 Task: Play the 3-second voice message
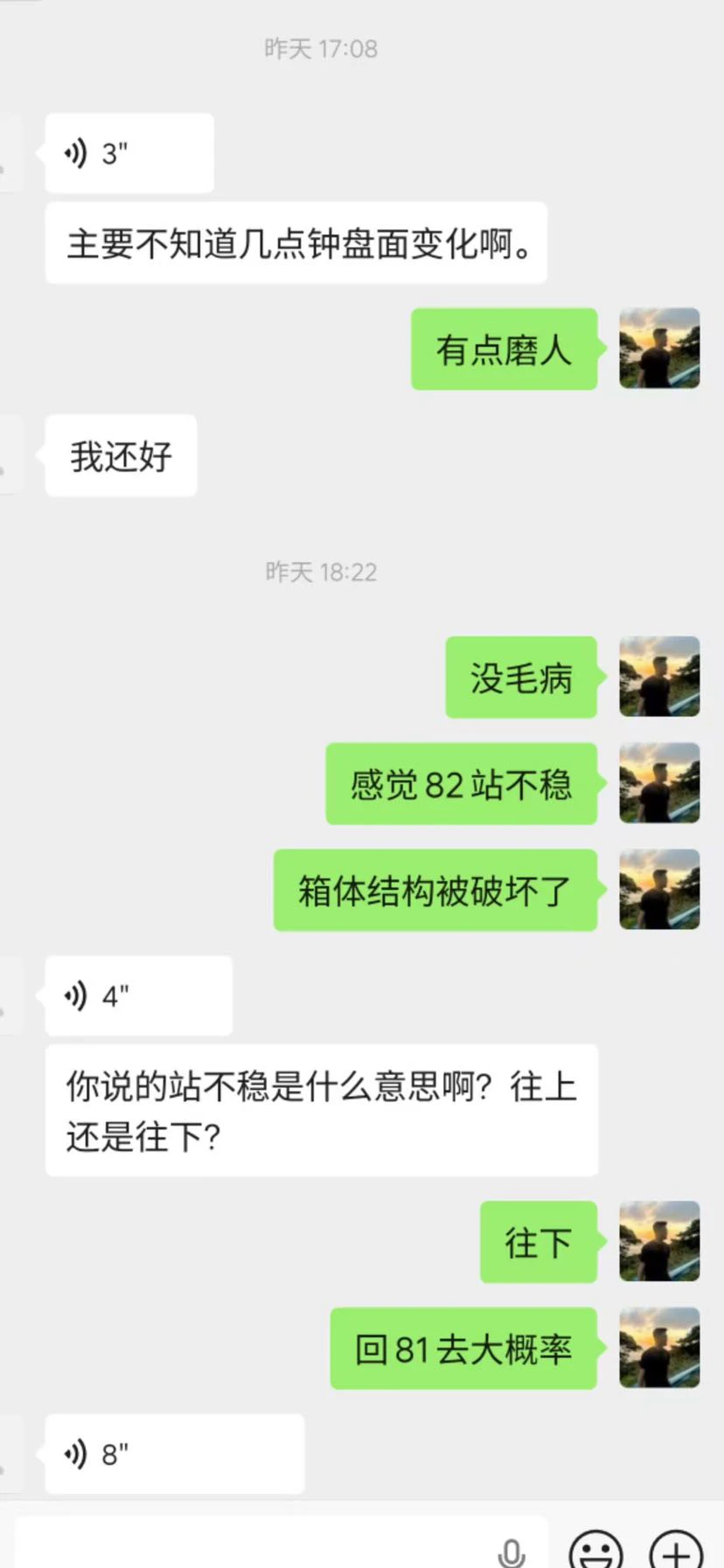(129, 153)
